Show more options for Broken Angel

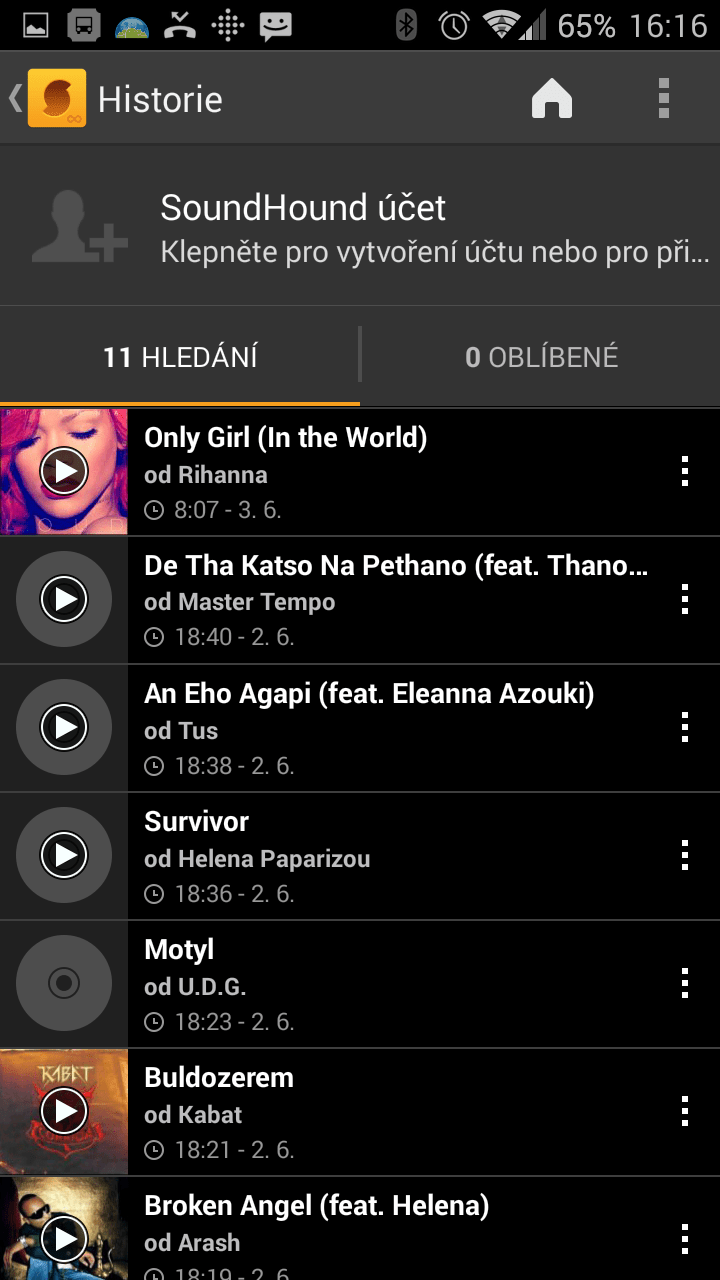[x=685, y=1238]
